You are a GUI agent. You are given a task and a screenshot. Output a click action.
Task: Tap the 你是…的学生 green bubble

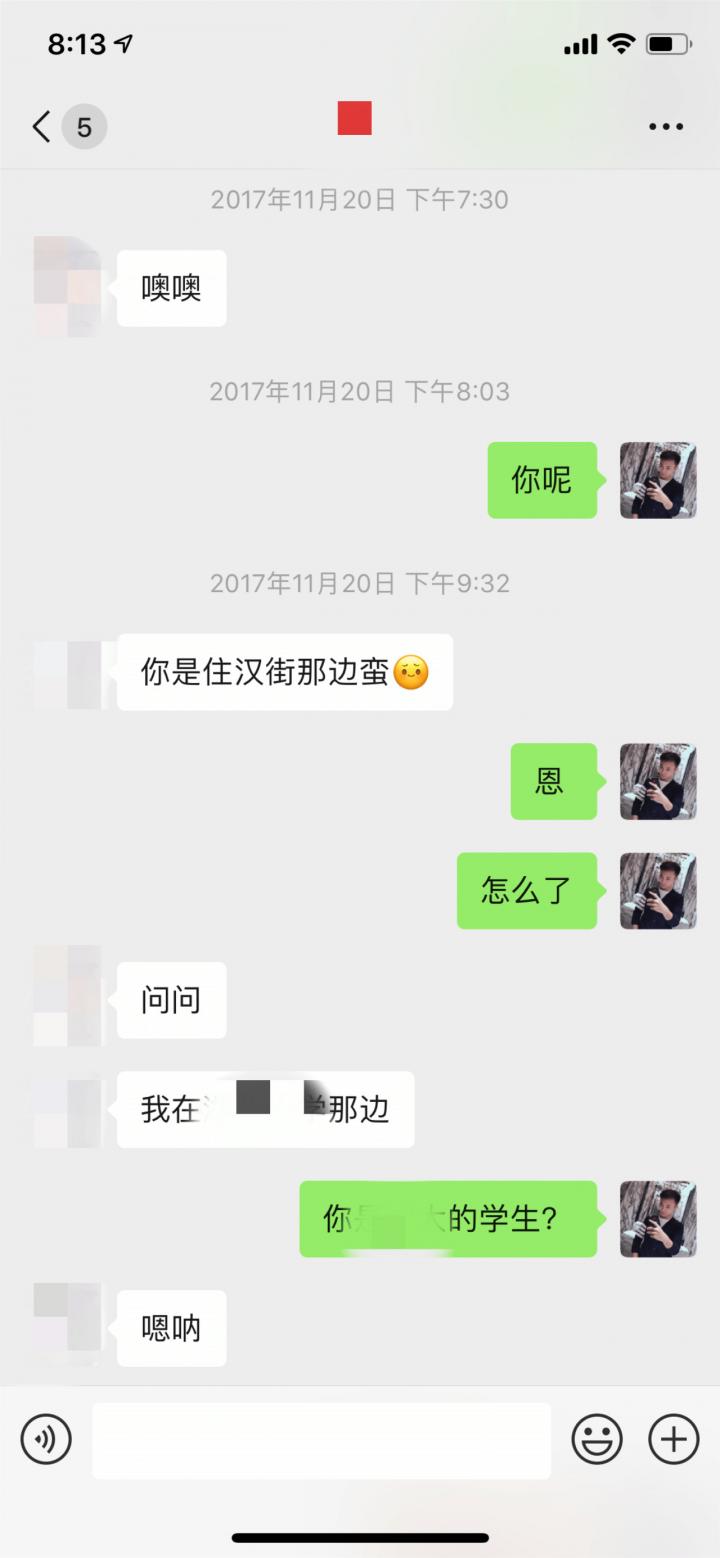[448, 1218]
